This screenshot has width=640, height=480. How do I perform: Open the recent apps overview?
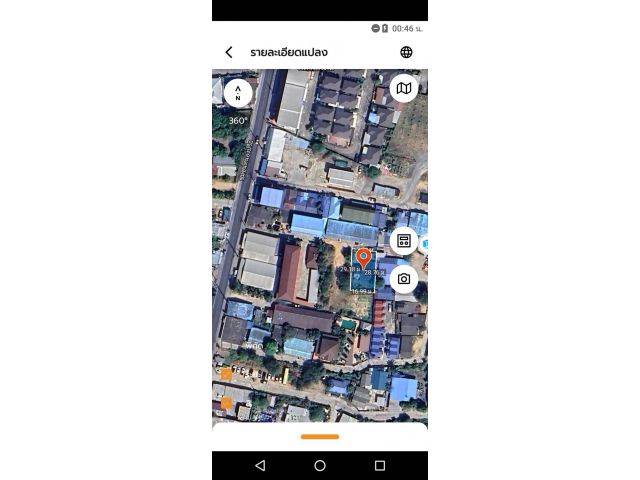click(x=380, y=466)
